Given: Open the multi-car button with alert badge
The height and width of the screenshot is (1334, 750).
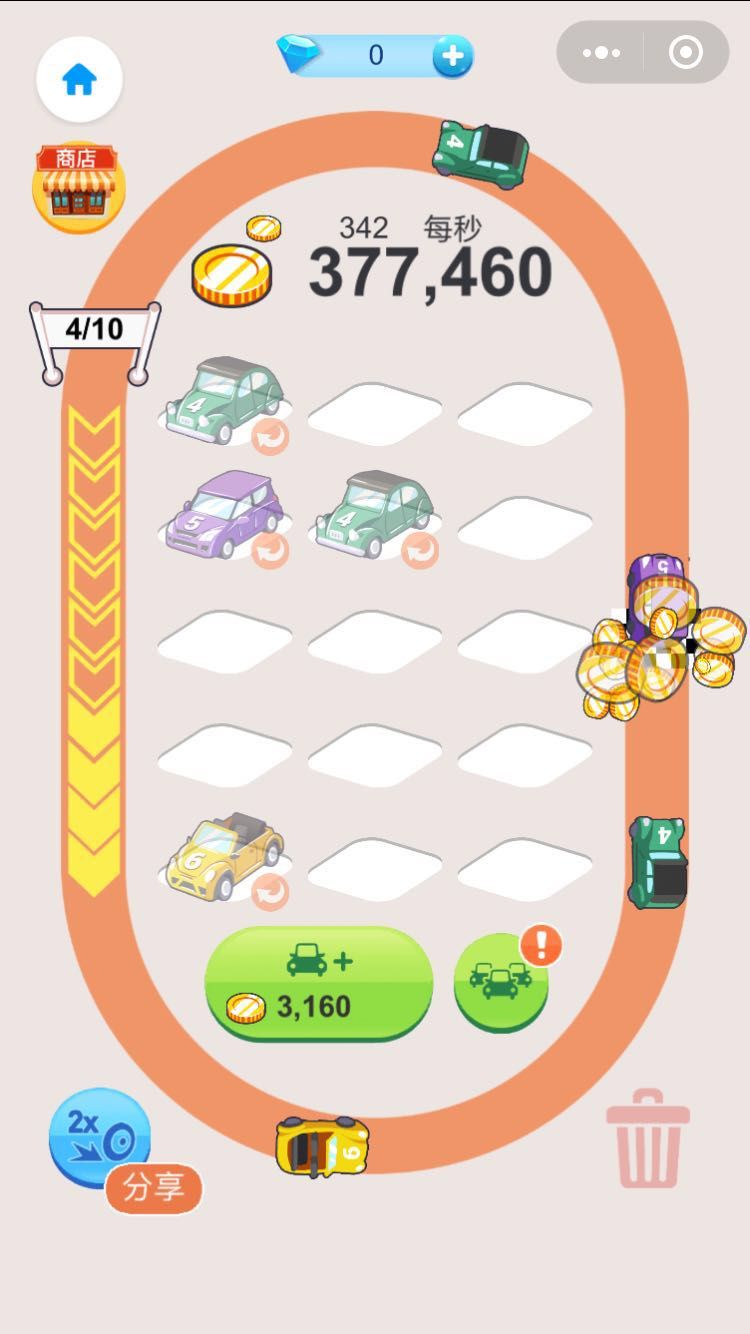Looking at the screenshot, I should (501, 982).
